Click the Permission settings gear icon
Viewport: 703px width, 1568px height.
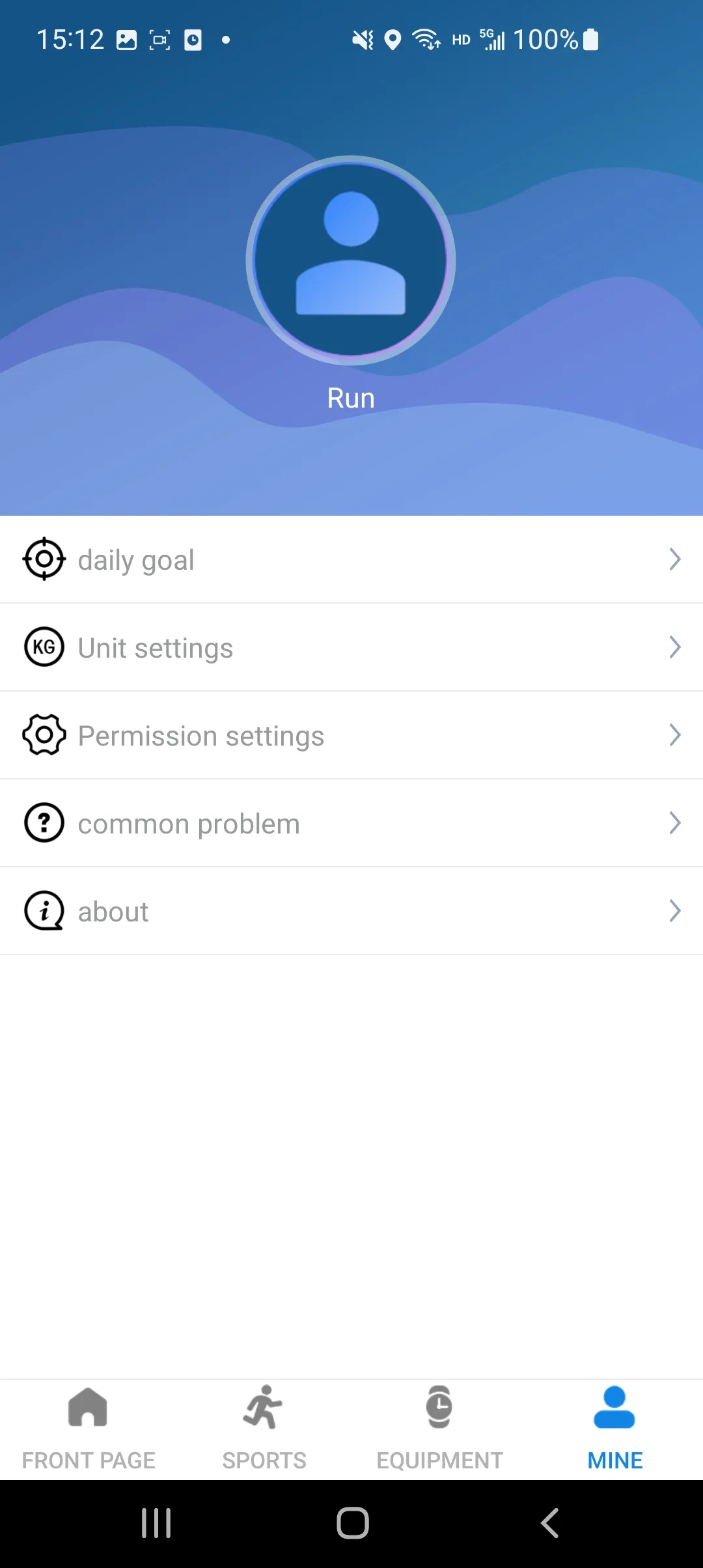(44, 735)
